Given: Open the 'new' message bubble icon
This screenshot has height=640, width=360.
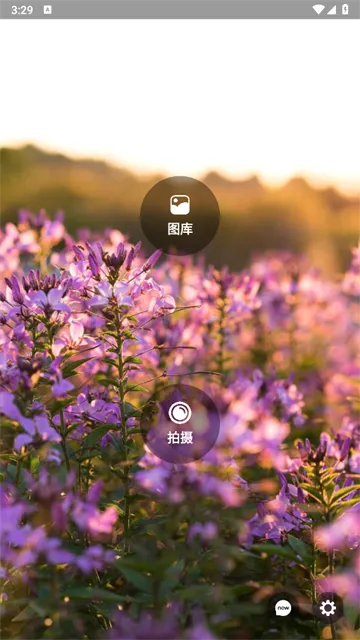Looking at the screenshot, I should [283, 608].
